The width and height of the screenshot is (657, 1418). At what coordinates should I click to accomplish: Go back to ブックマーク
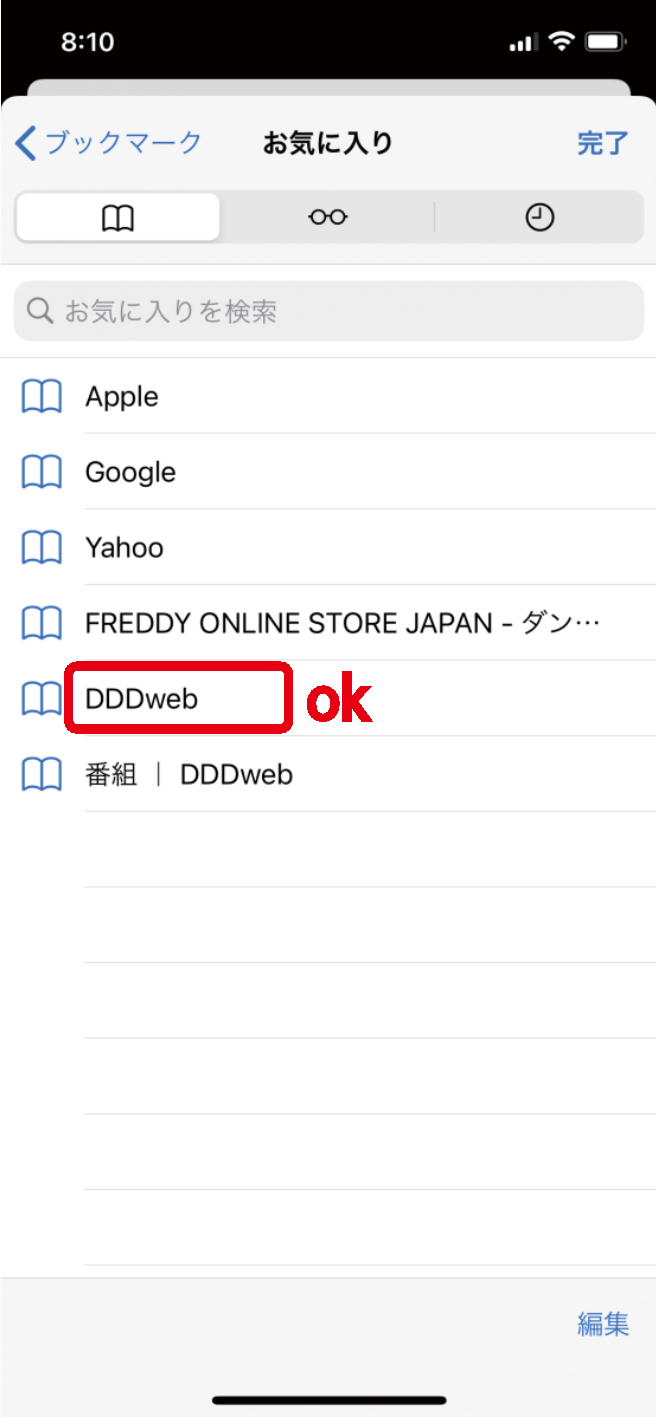pos(109,143)
